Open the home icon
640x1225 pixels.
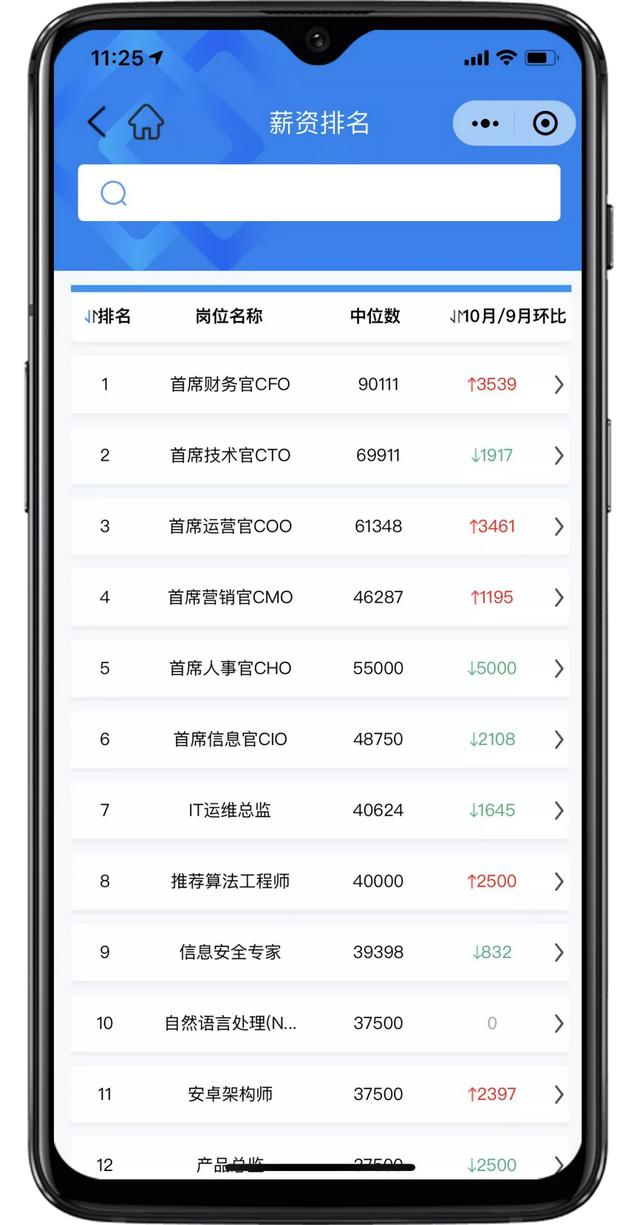point(146,122)
